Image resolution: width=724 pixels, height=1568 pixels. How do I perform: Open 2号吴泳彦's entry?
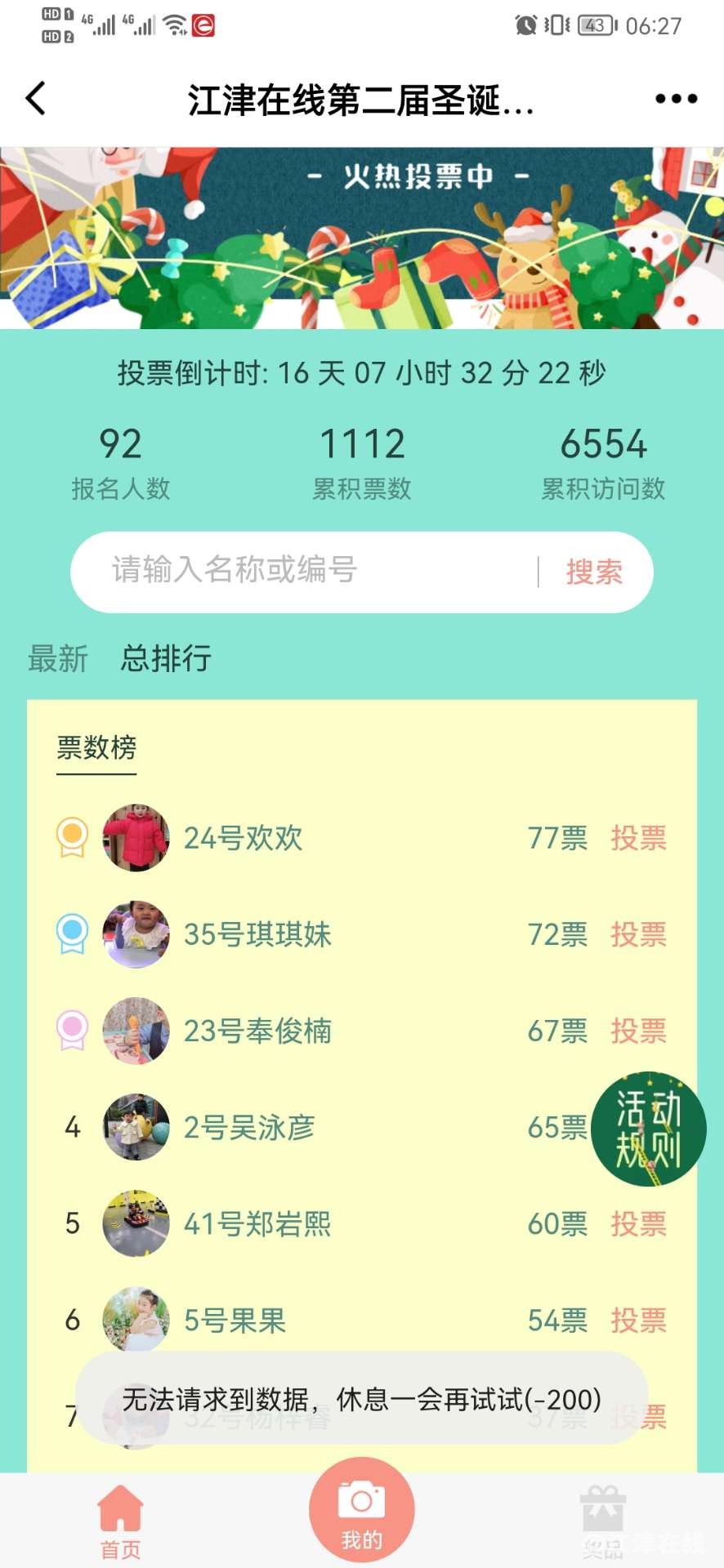248,1128
